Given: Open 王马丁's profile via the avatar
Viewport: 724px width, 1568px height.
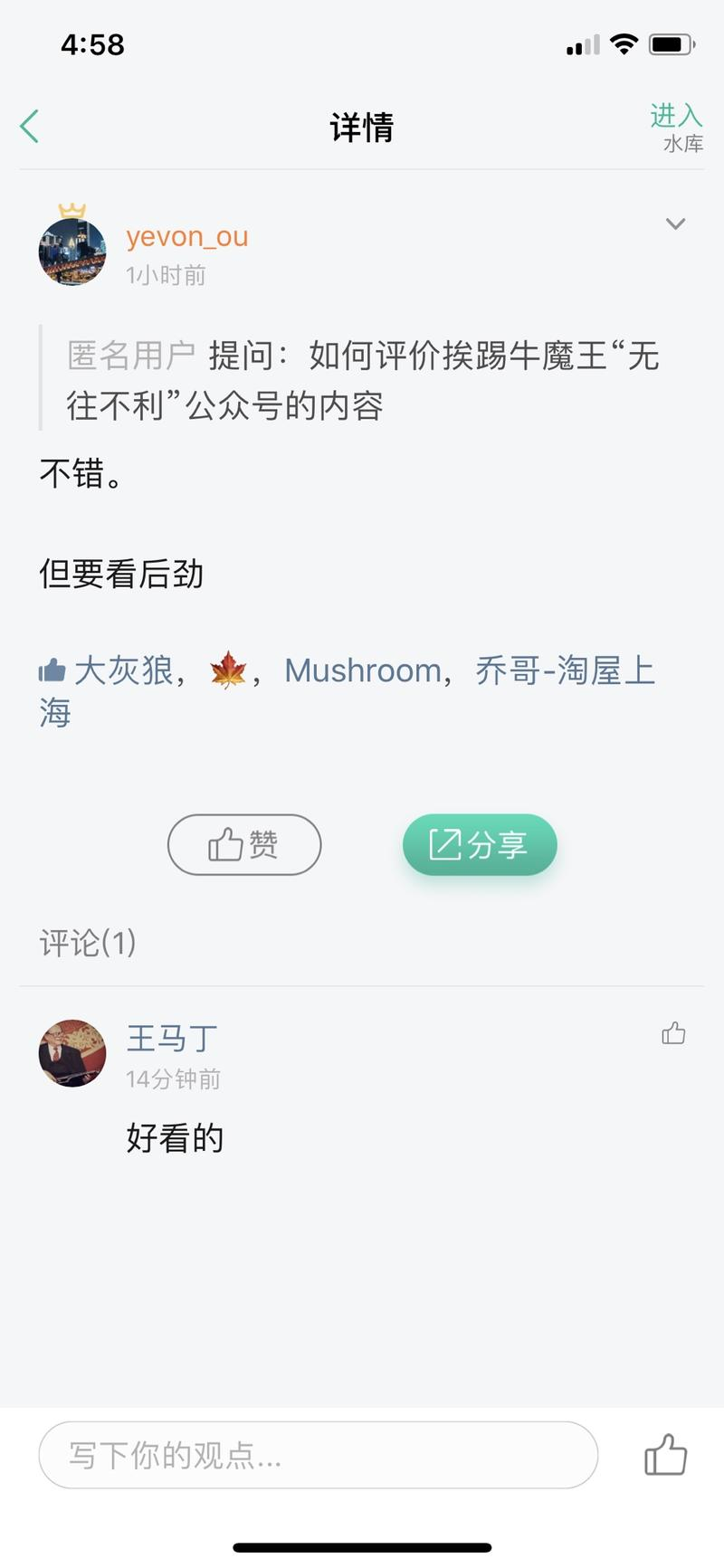Looking at the screenshot, I should pyautogui.click(x=72, y=1053).
